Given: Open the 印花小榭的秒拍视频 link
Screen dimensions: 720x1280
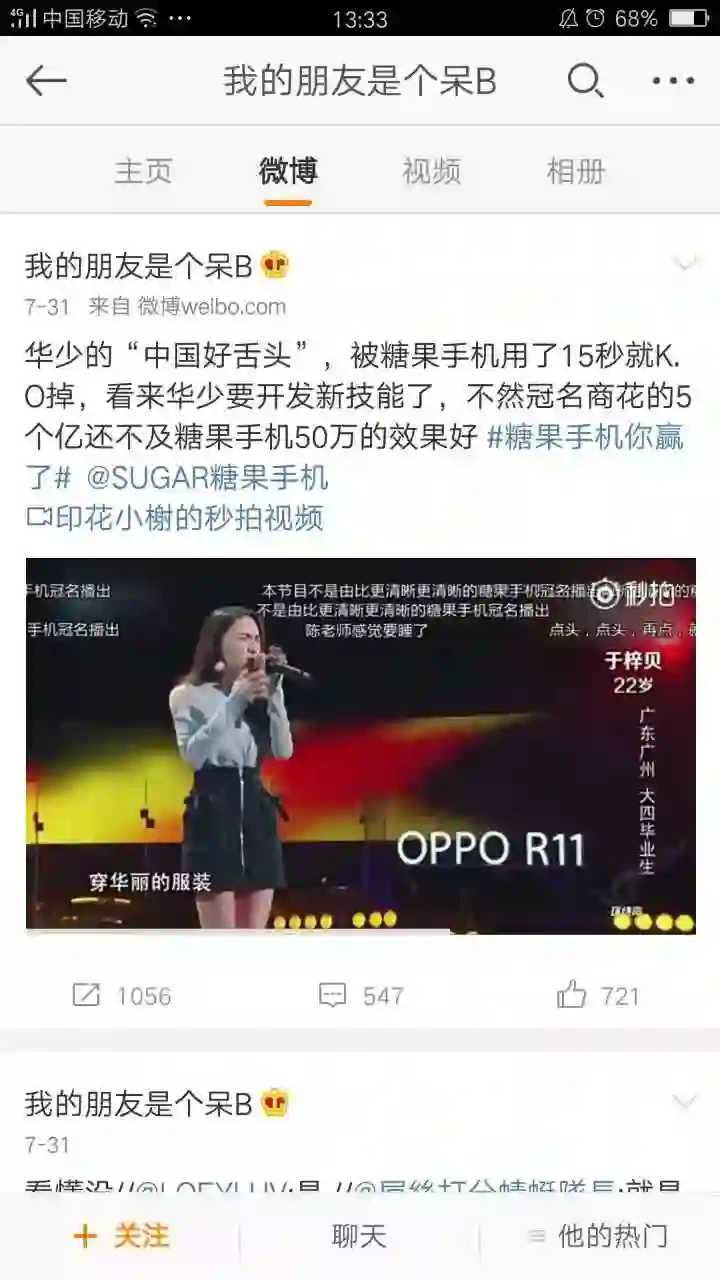Looking at the screenshot, I should click(175, 518).
